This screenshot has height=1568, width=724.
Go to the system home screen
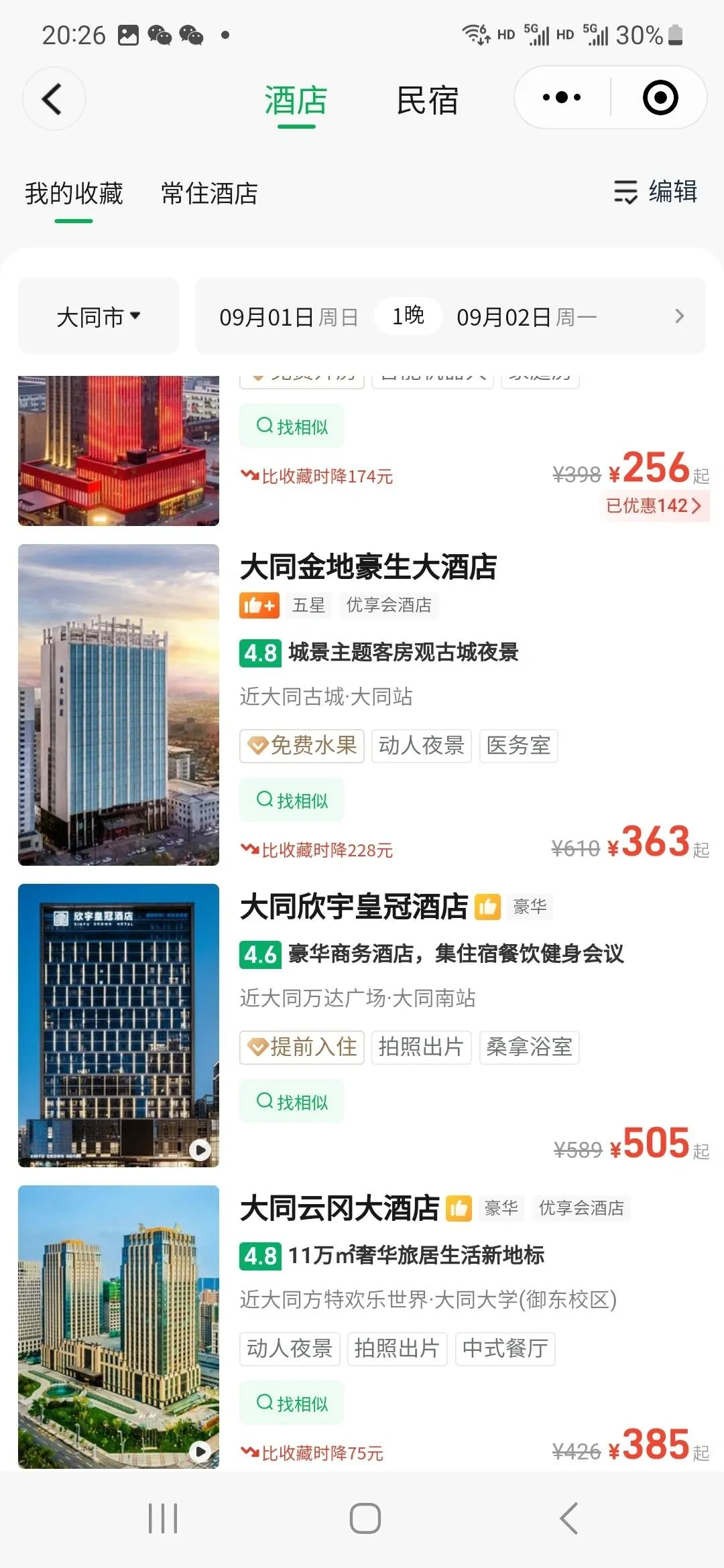pos(365,1518)
